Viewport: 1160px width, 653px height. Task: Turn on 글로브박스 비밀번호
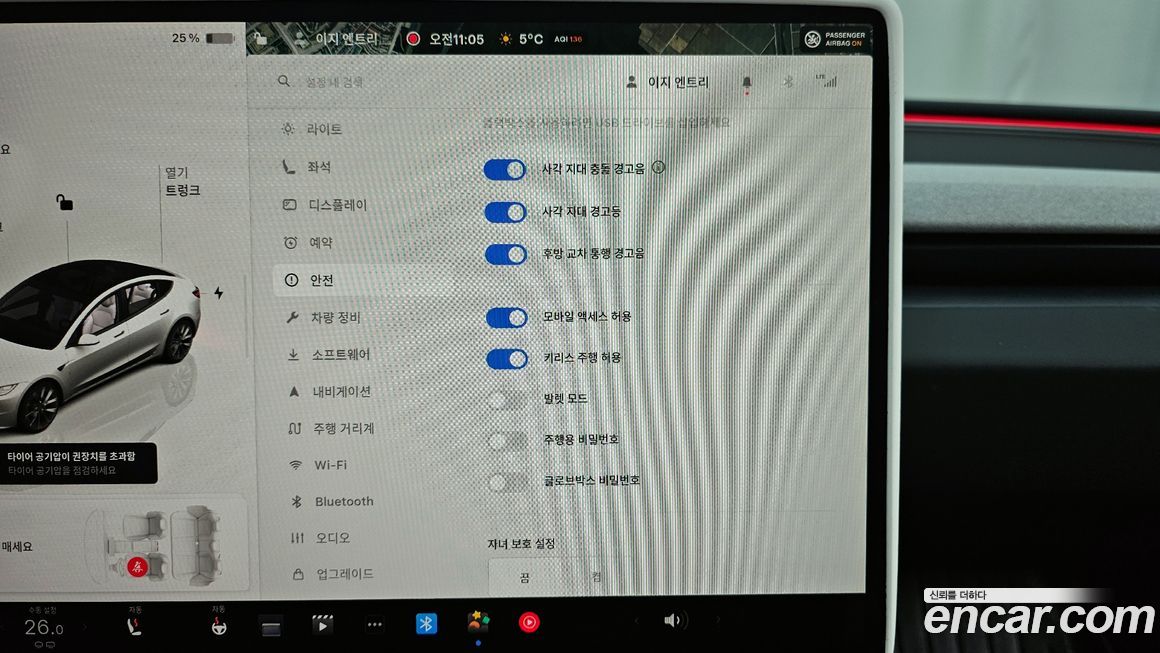507,481
